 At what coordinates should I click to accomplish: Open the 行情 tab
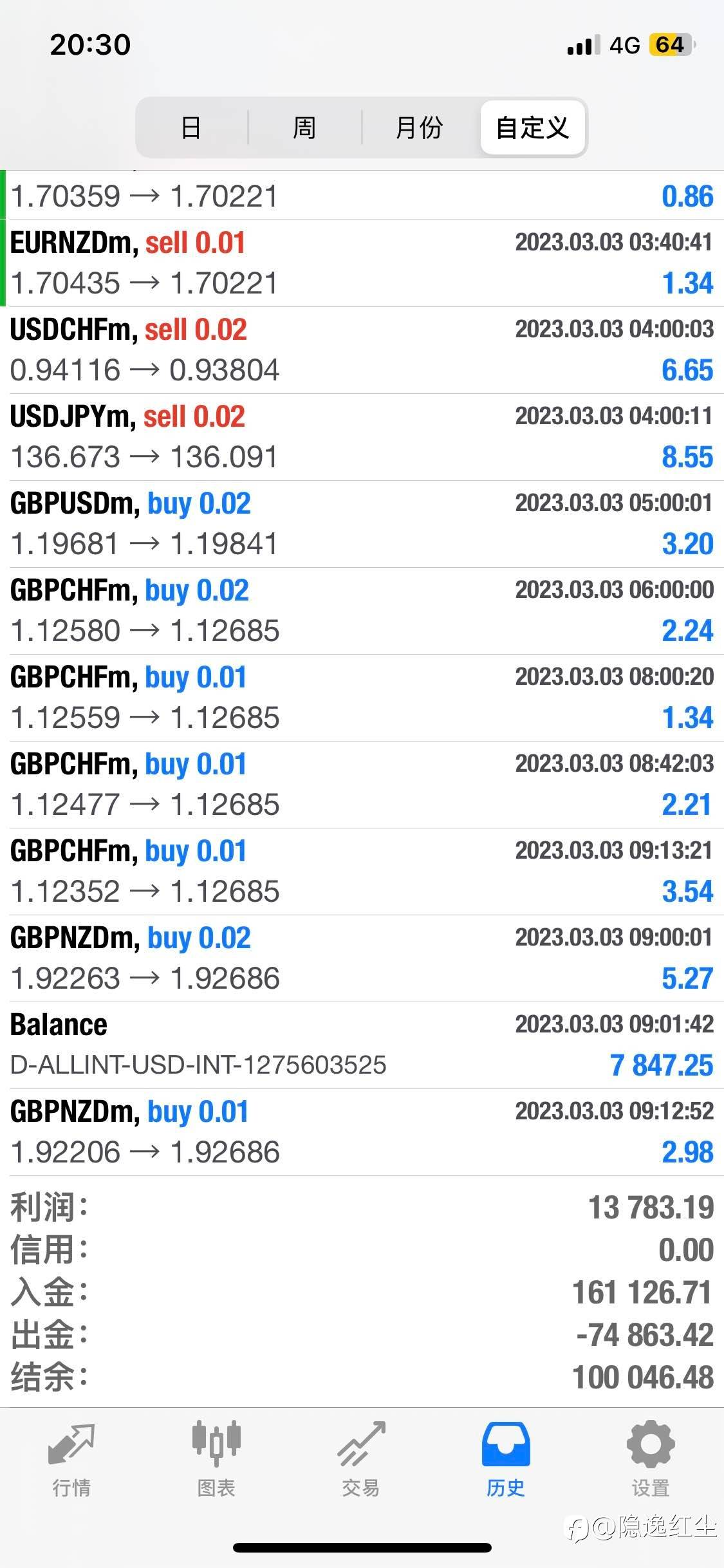coord(72,1459)
